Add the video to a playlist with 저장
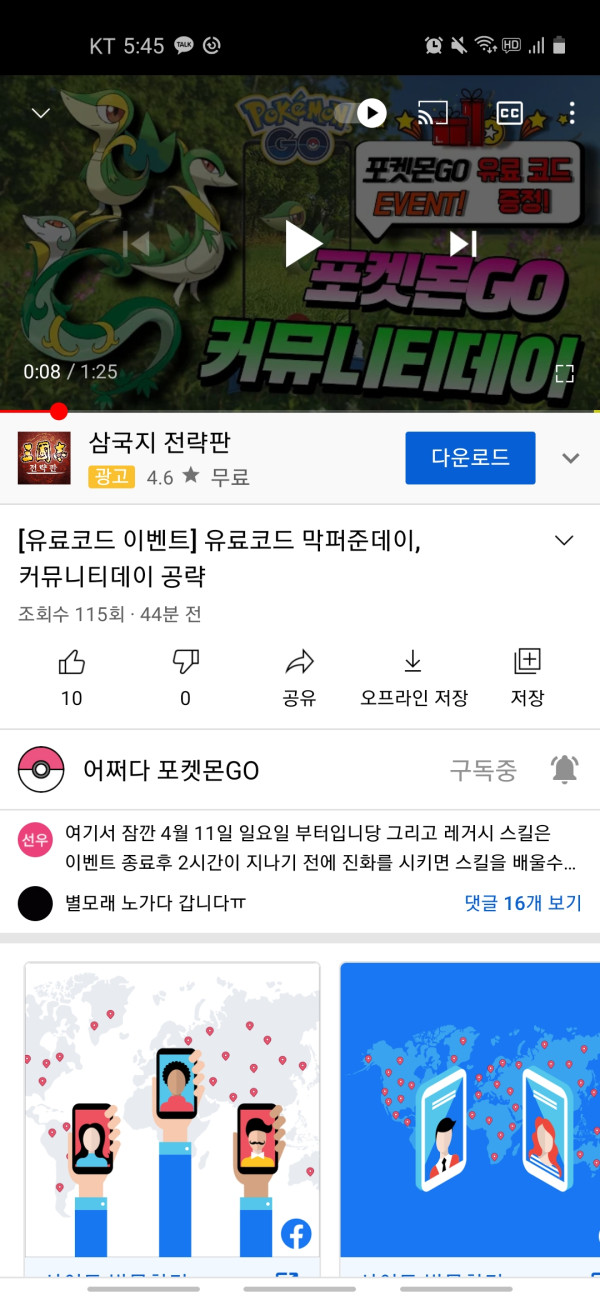The width and height of the screenshot is (600, 1300). 527,673
